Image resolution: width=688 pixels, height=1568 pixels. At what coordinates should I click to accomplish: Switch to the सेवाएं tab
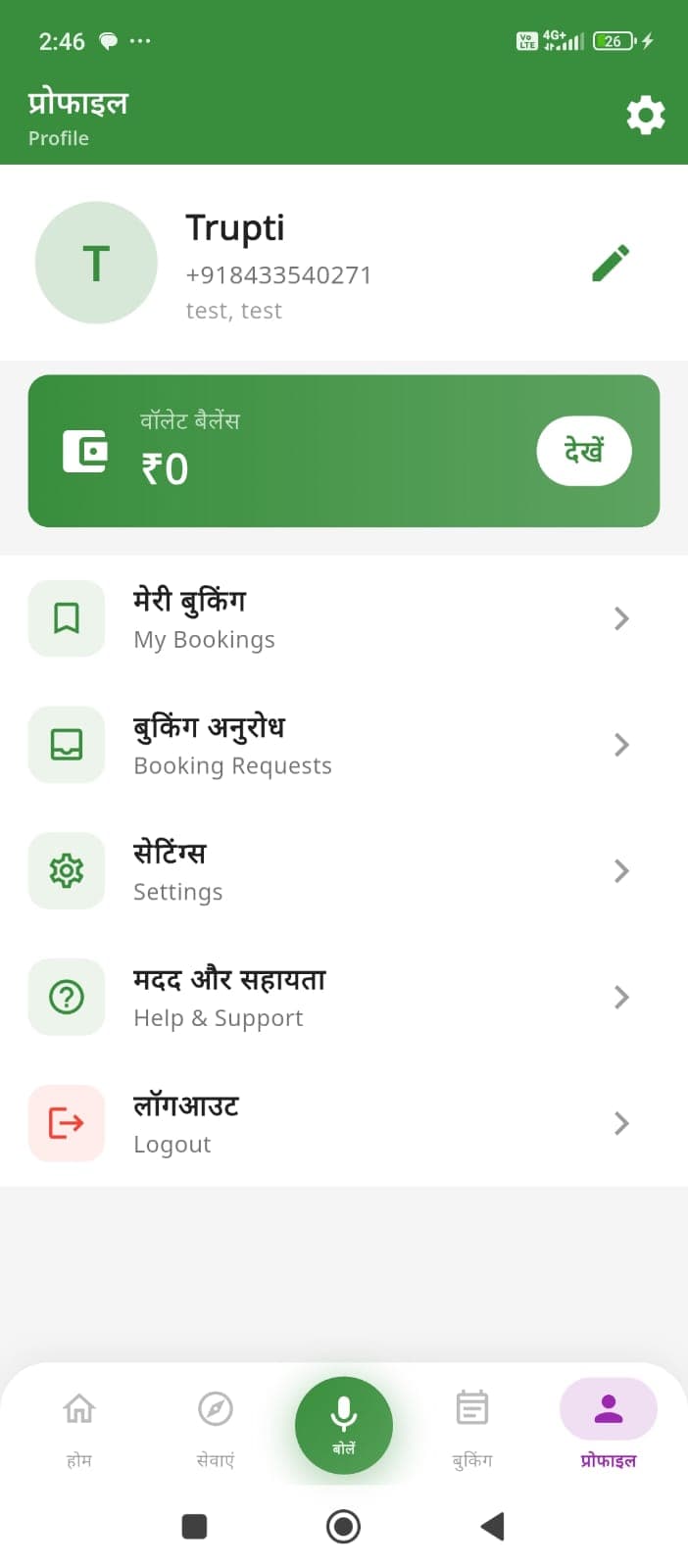click(216, 1425)
